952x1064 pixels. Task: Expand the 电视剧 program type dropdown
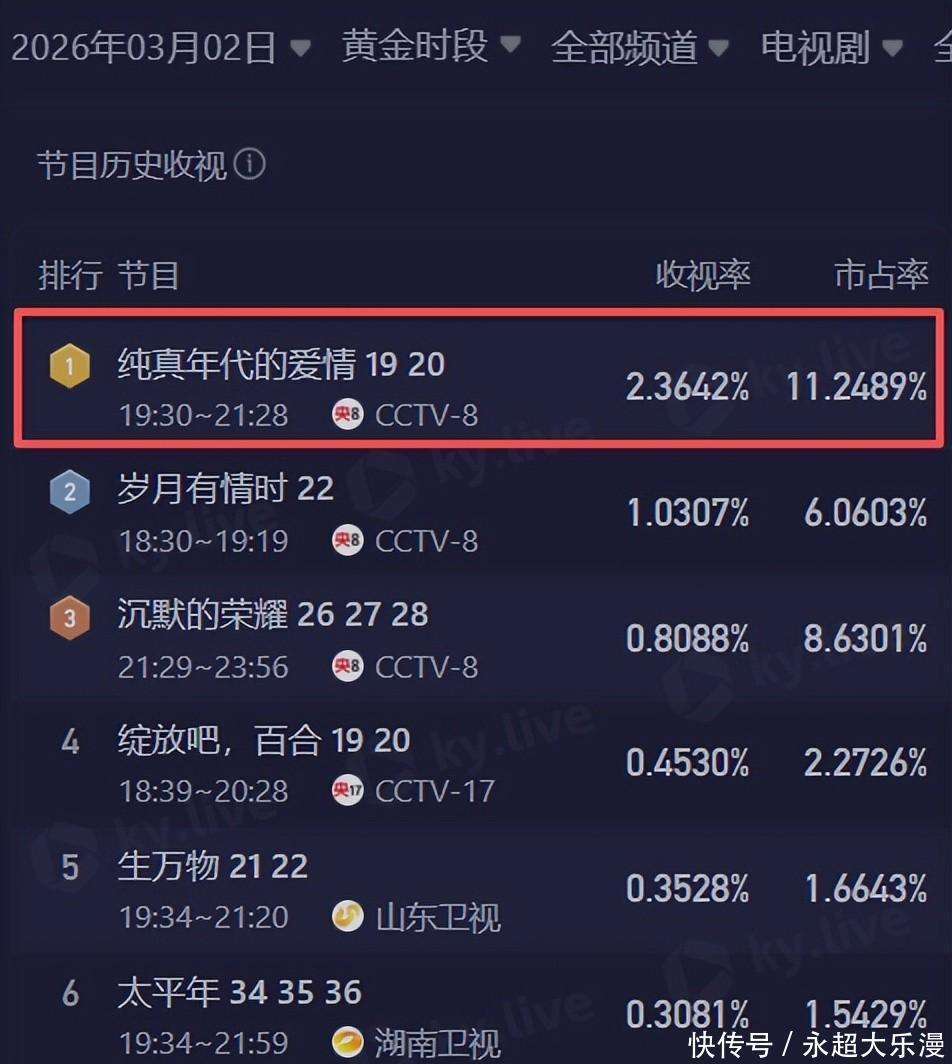pos(831,47)
